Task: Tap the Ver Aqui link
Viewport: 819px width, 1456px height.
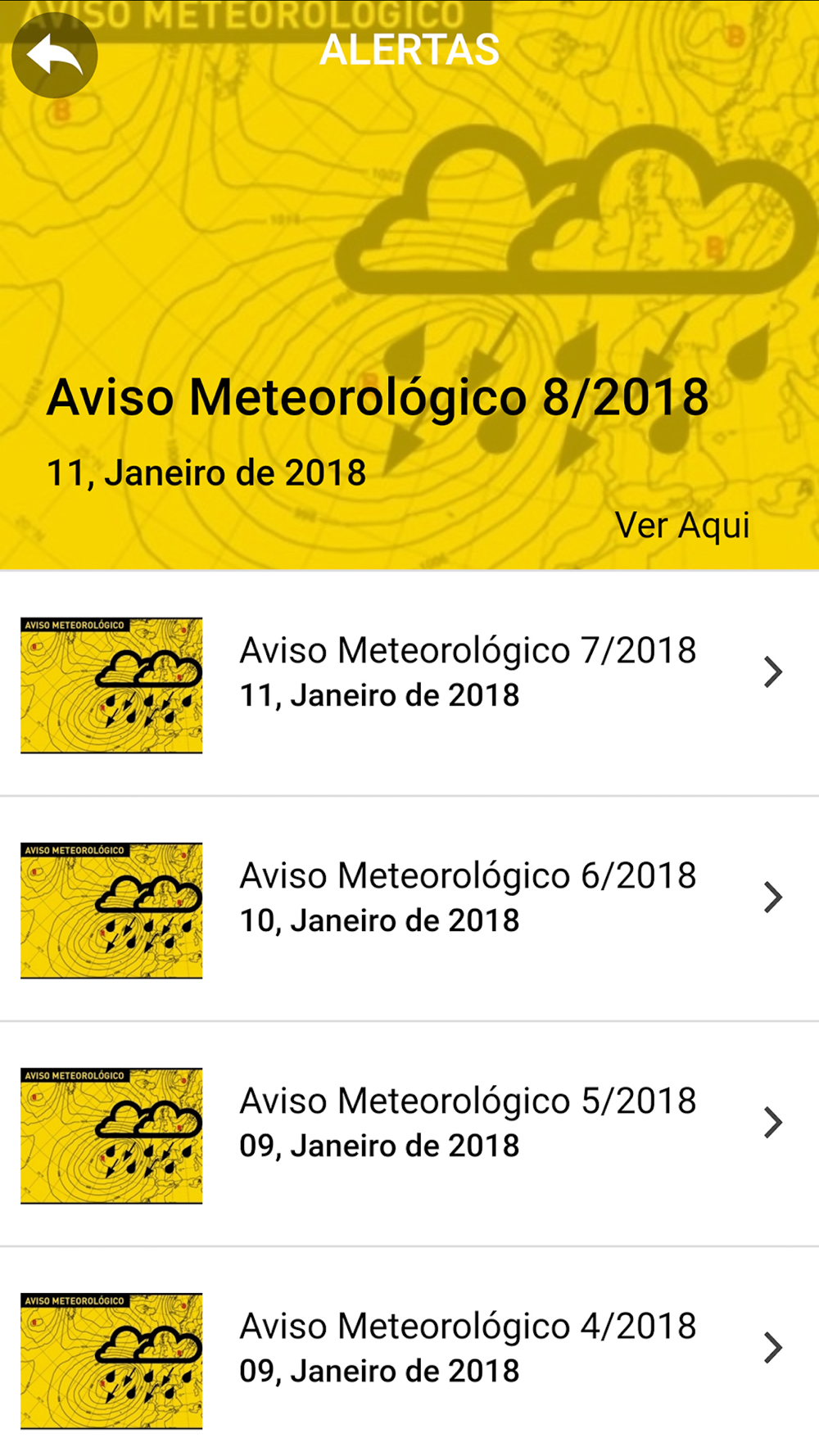Action: 682,526
